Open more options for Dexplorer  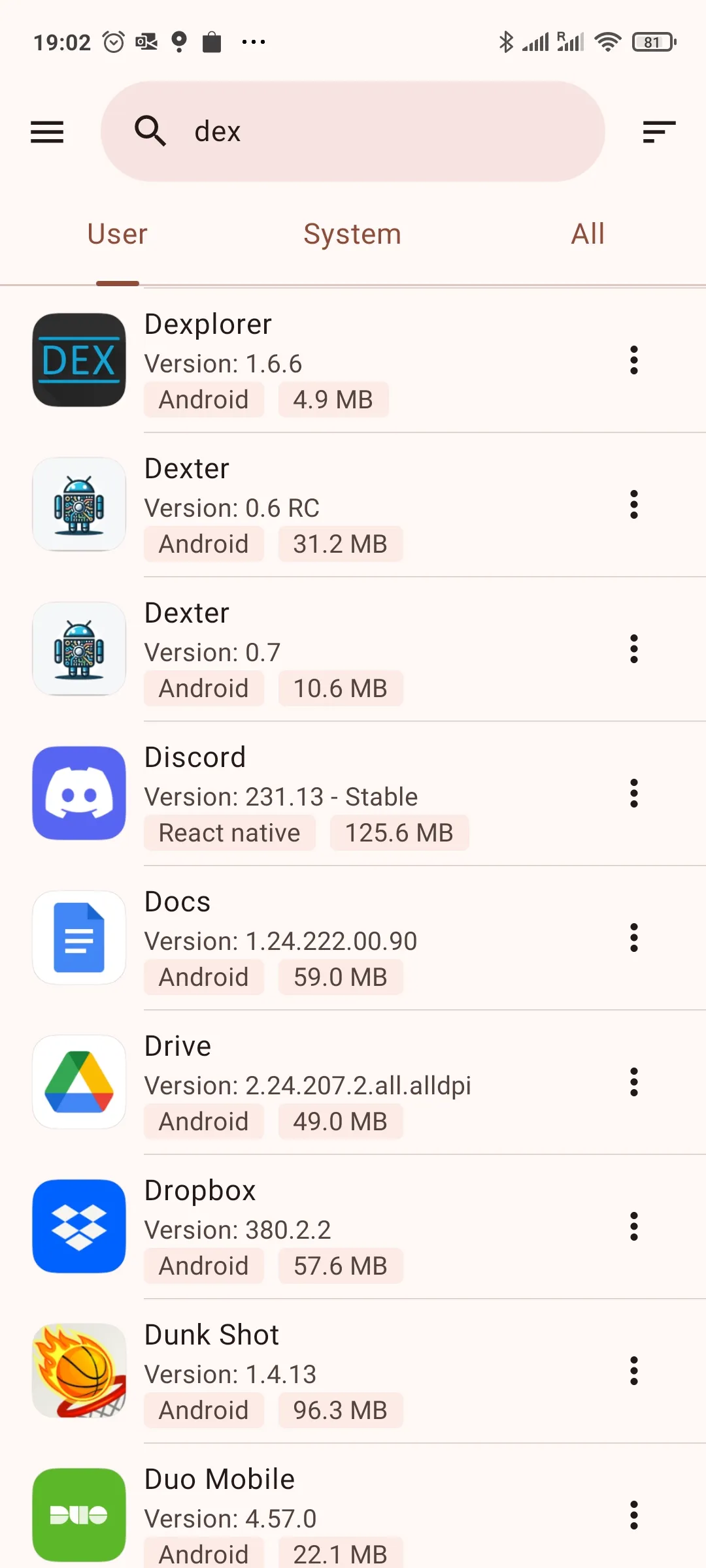coord(633,360)
